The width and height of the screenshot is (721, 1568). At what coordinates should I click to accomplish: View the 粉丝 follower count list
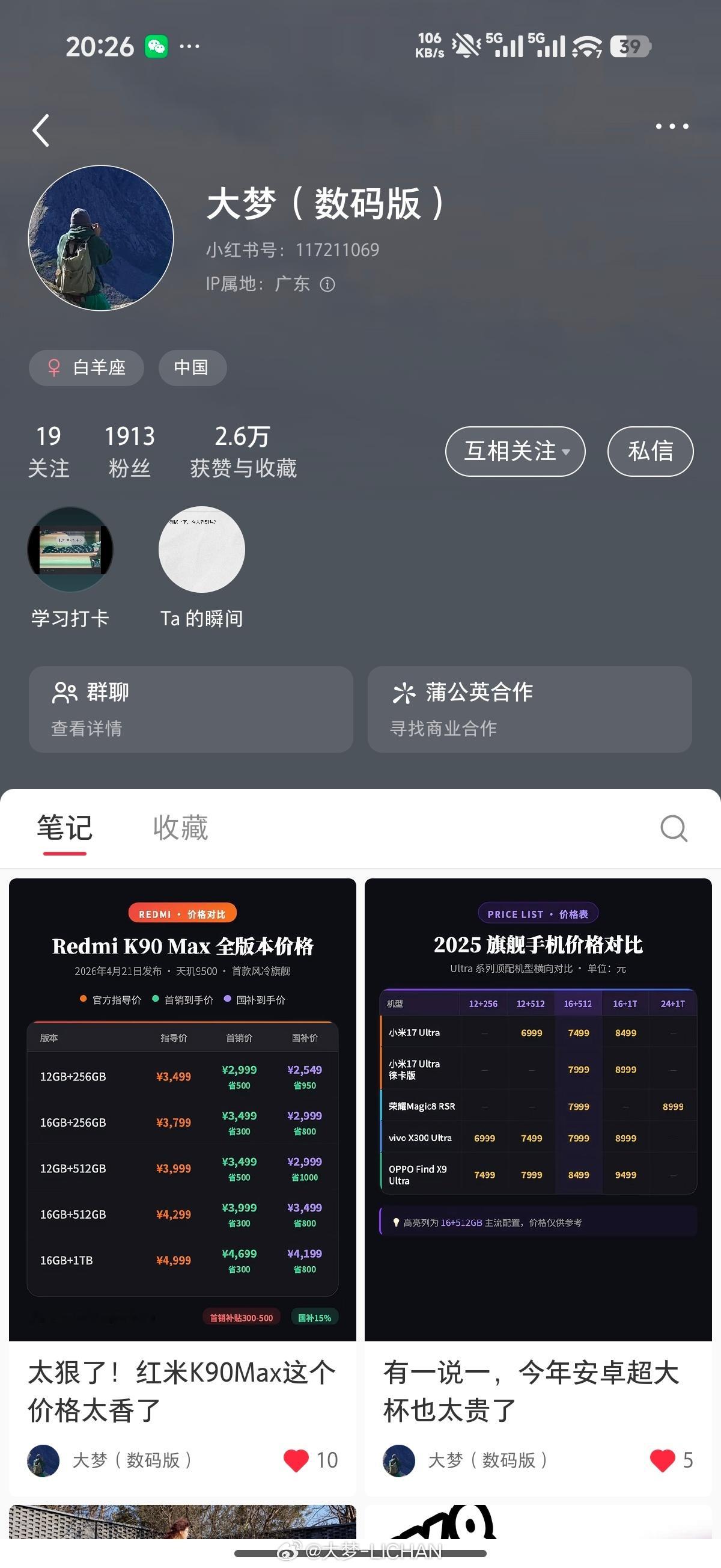pyautogui.click(x=129, y=450)
